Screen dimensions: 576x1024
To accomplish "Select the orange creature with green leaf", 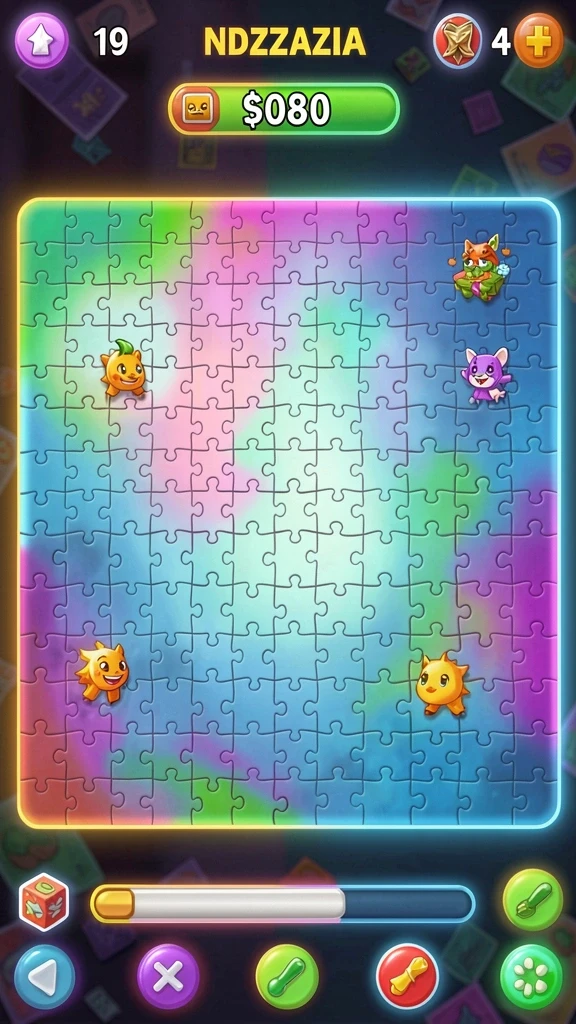I will point(123,369).
